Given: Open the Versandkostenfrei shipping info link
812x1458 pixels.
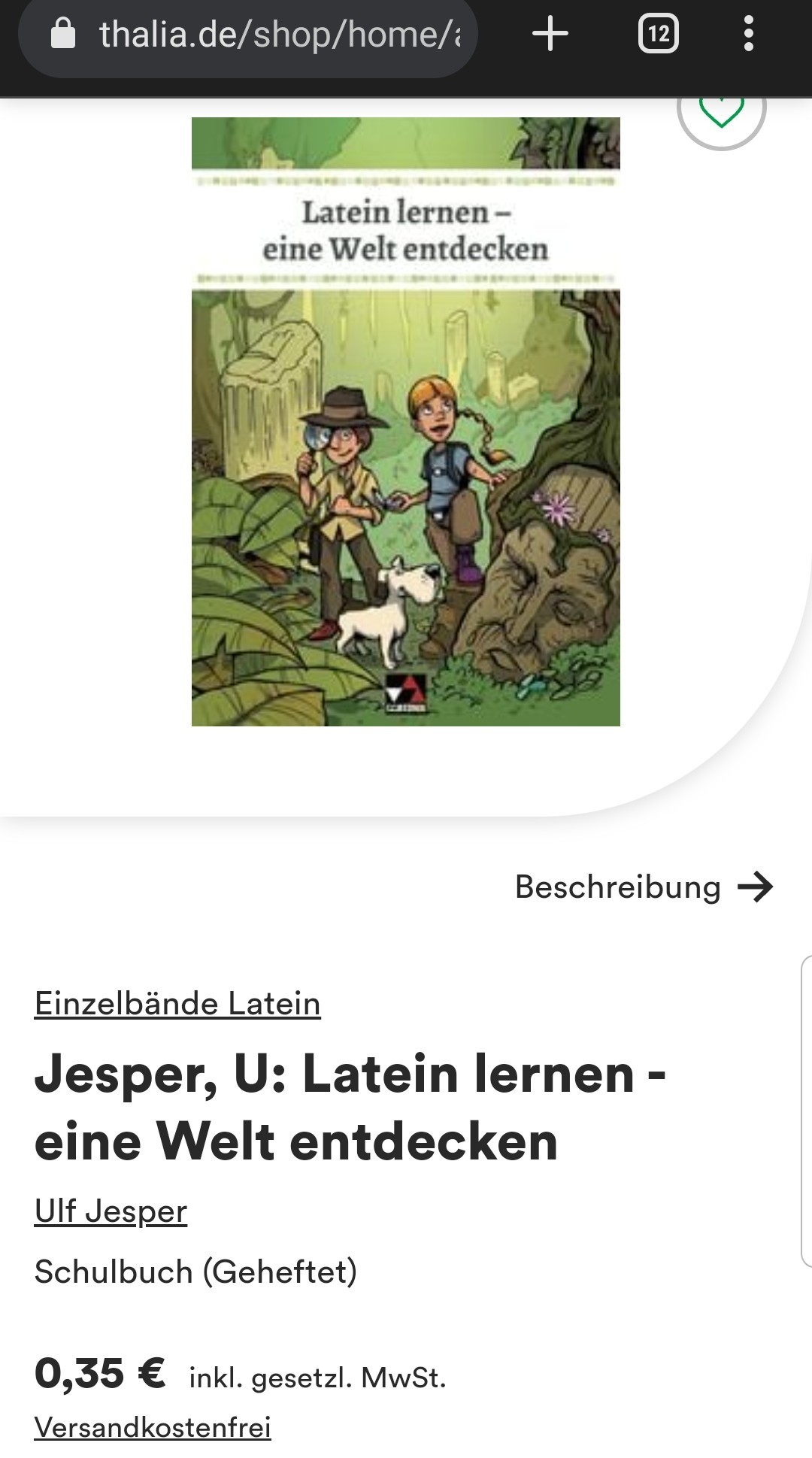Looking at the screenshot, I should coord(153,1427).
